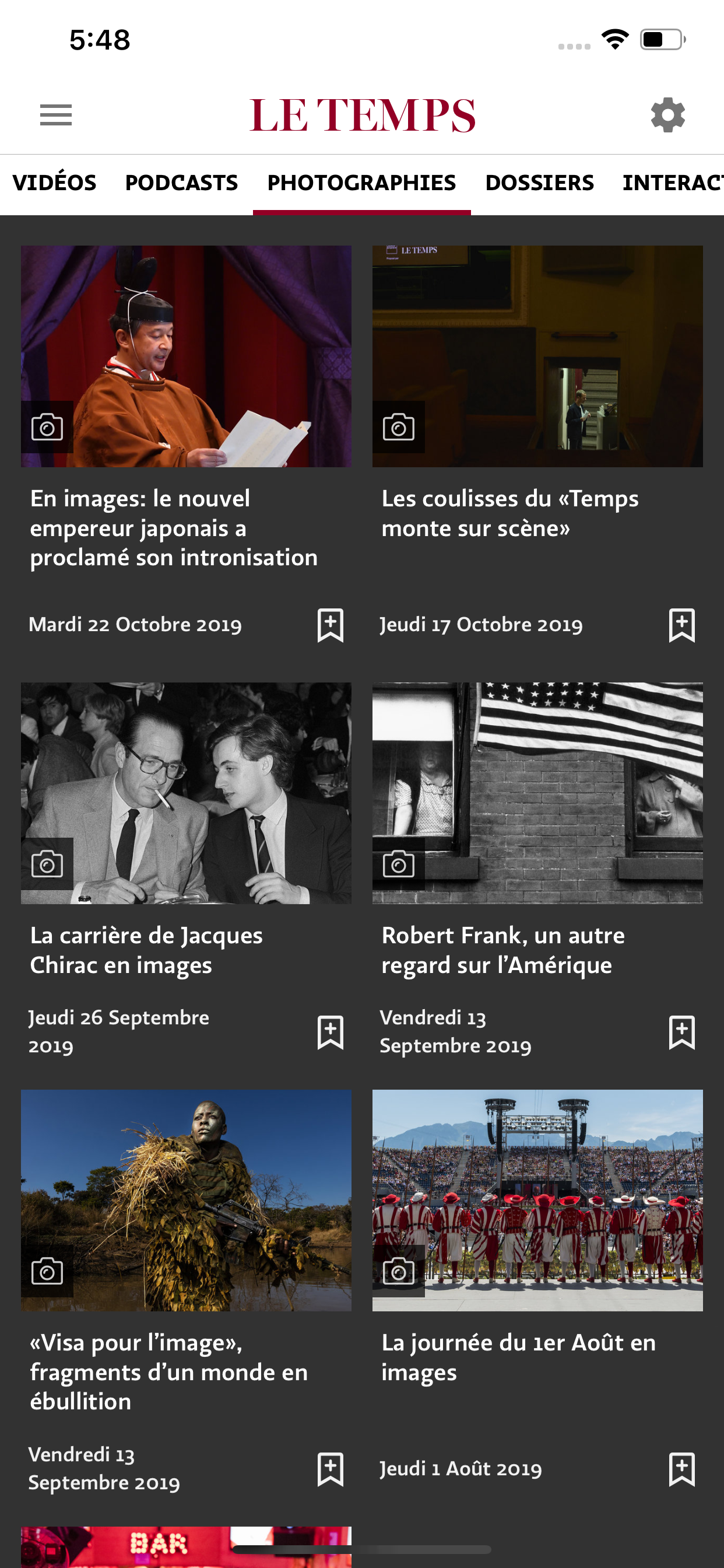Viewport: 724px width, 1568px height.
Task: Open the settings gear
Action: (667, 115)
